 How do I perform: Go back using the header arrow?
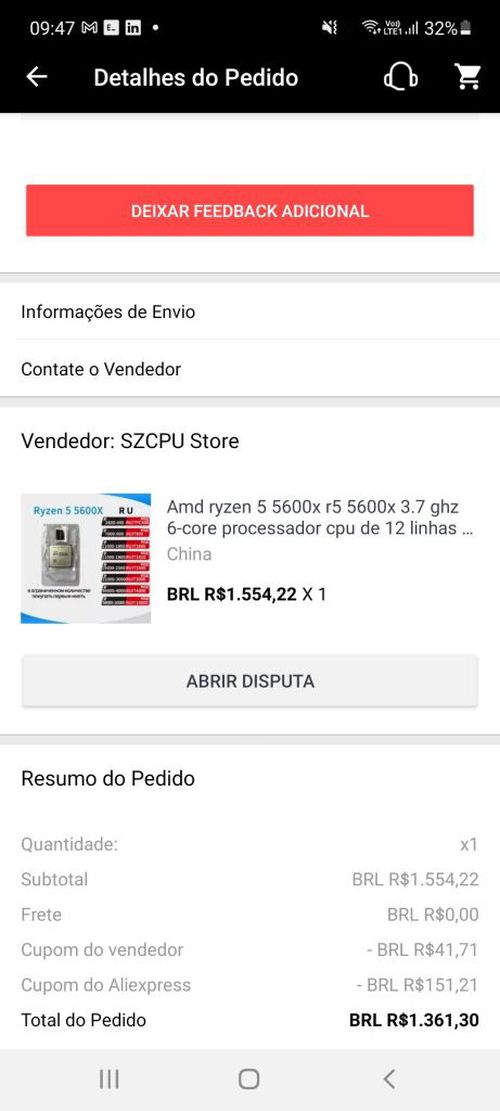coord(36,77)
